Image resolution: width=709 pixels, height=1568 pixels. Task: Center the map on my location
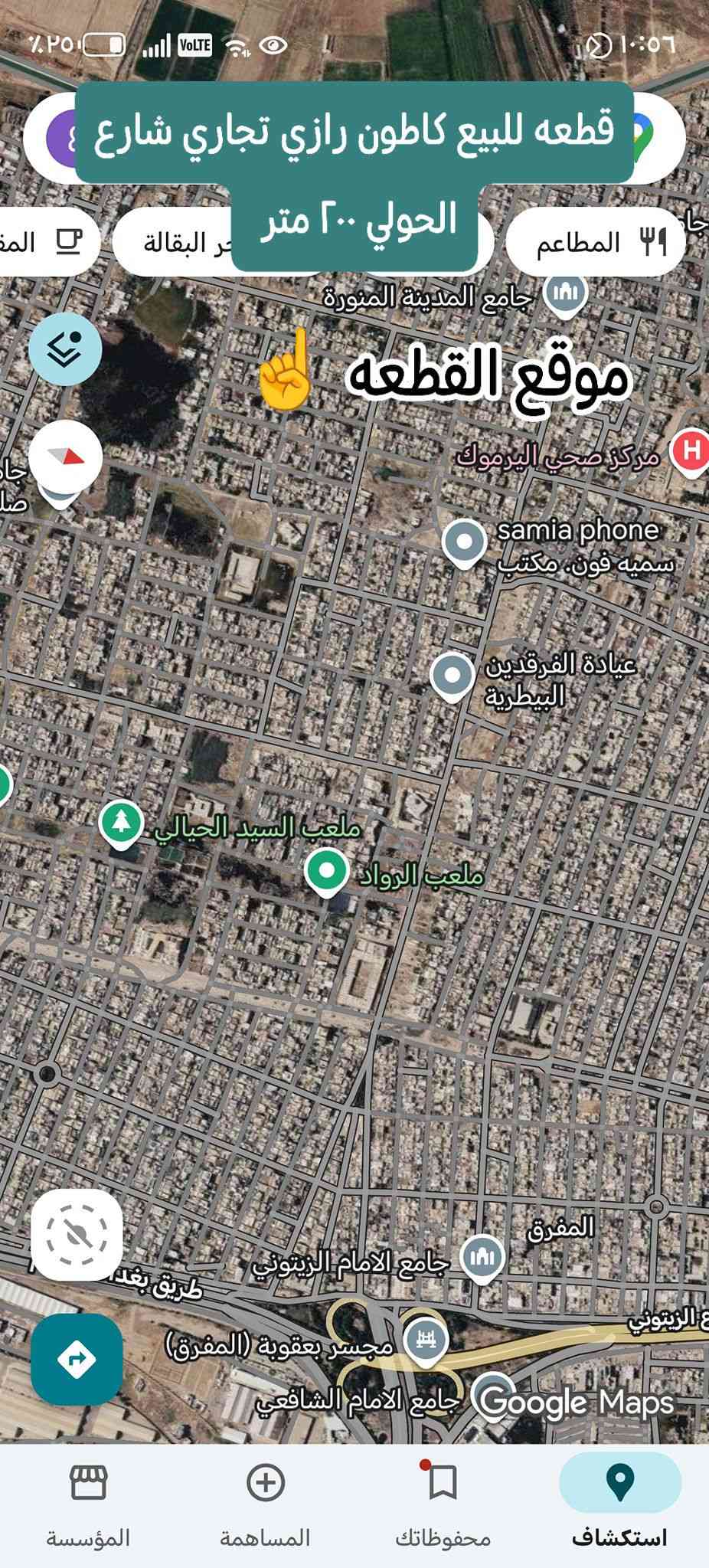coord(77,1235)
